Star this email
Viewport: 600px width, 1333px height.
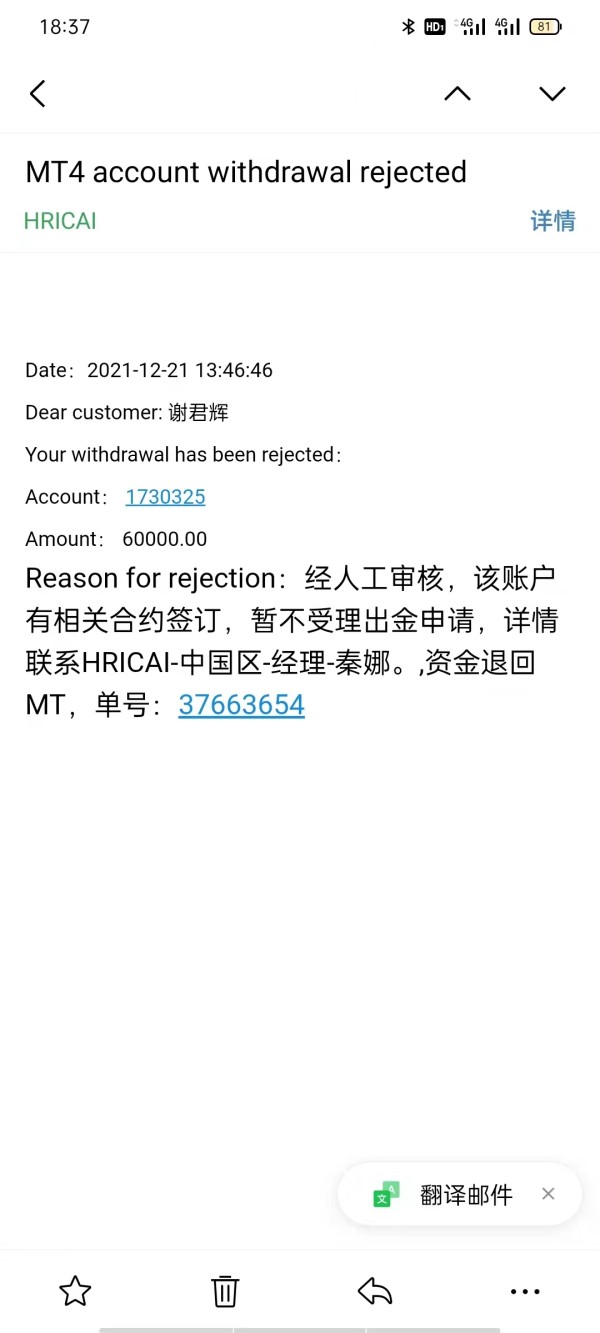[75, 1291]
